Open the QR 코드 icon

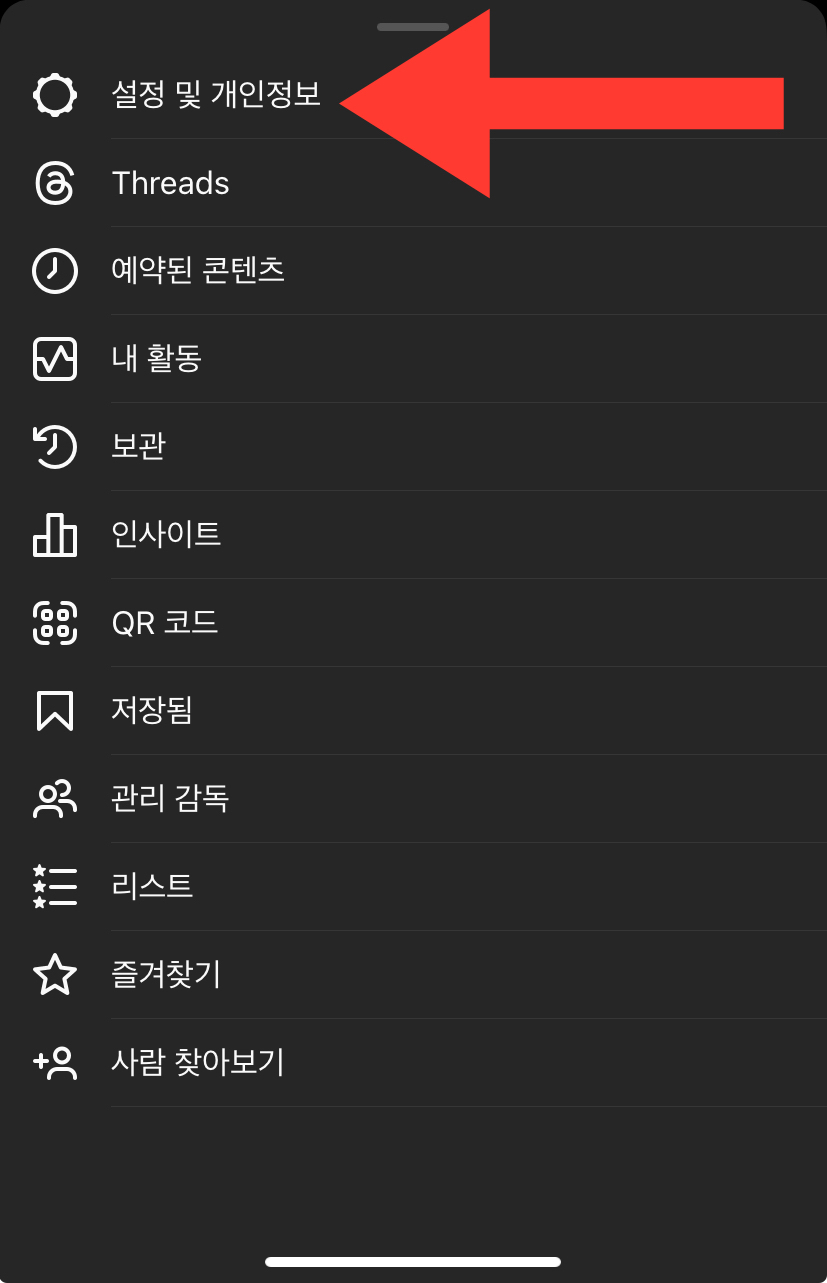55,623
